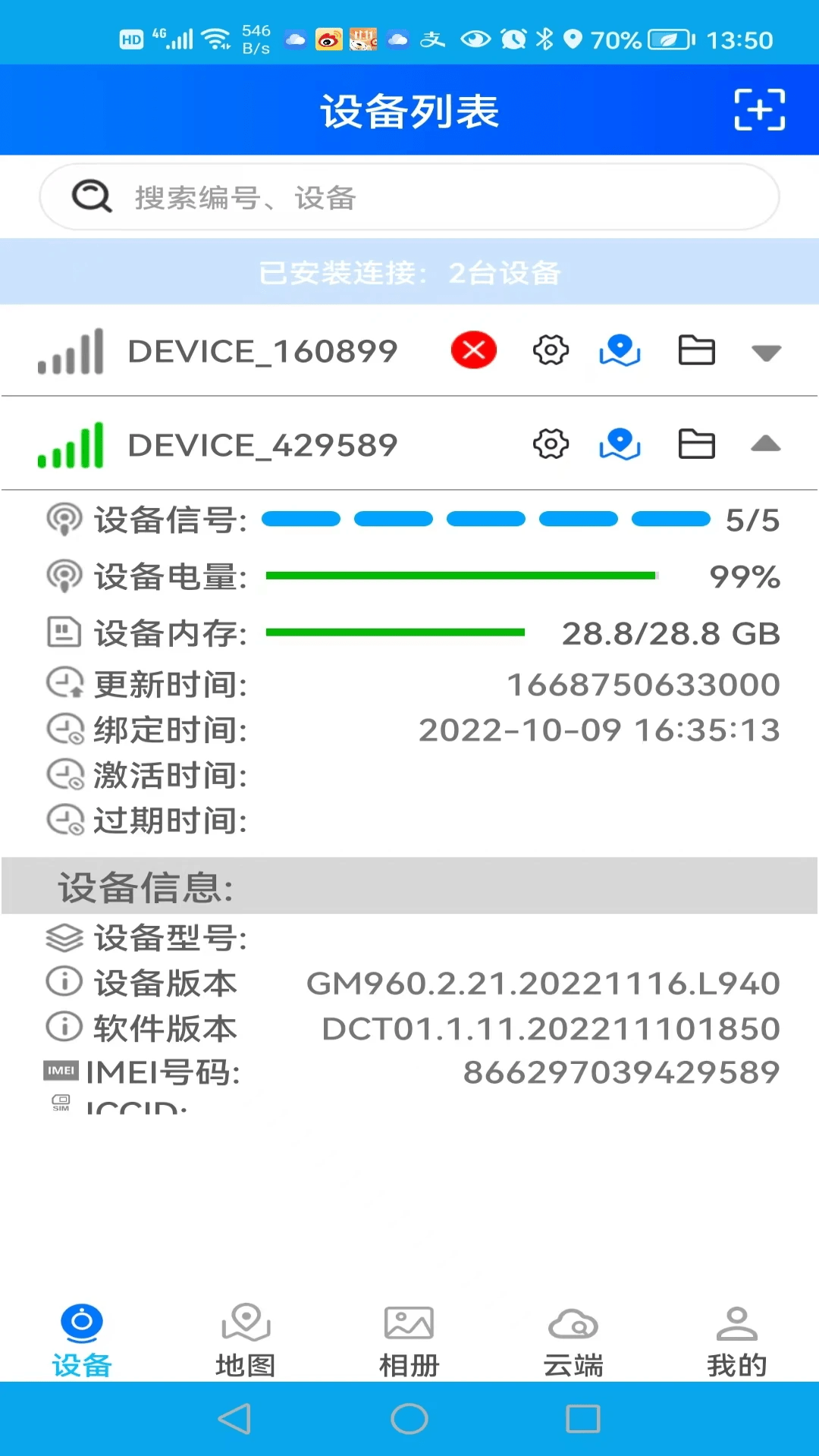Collapse DEVICE_429589 details
Viewport: 819px width, 1456px height.
click(766, 444)
